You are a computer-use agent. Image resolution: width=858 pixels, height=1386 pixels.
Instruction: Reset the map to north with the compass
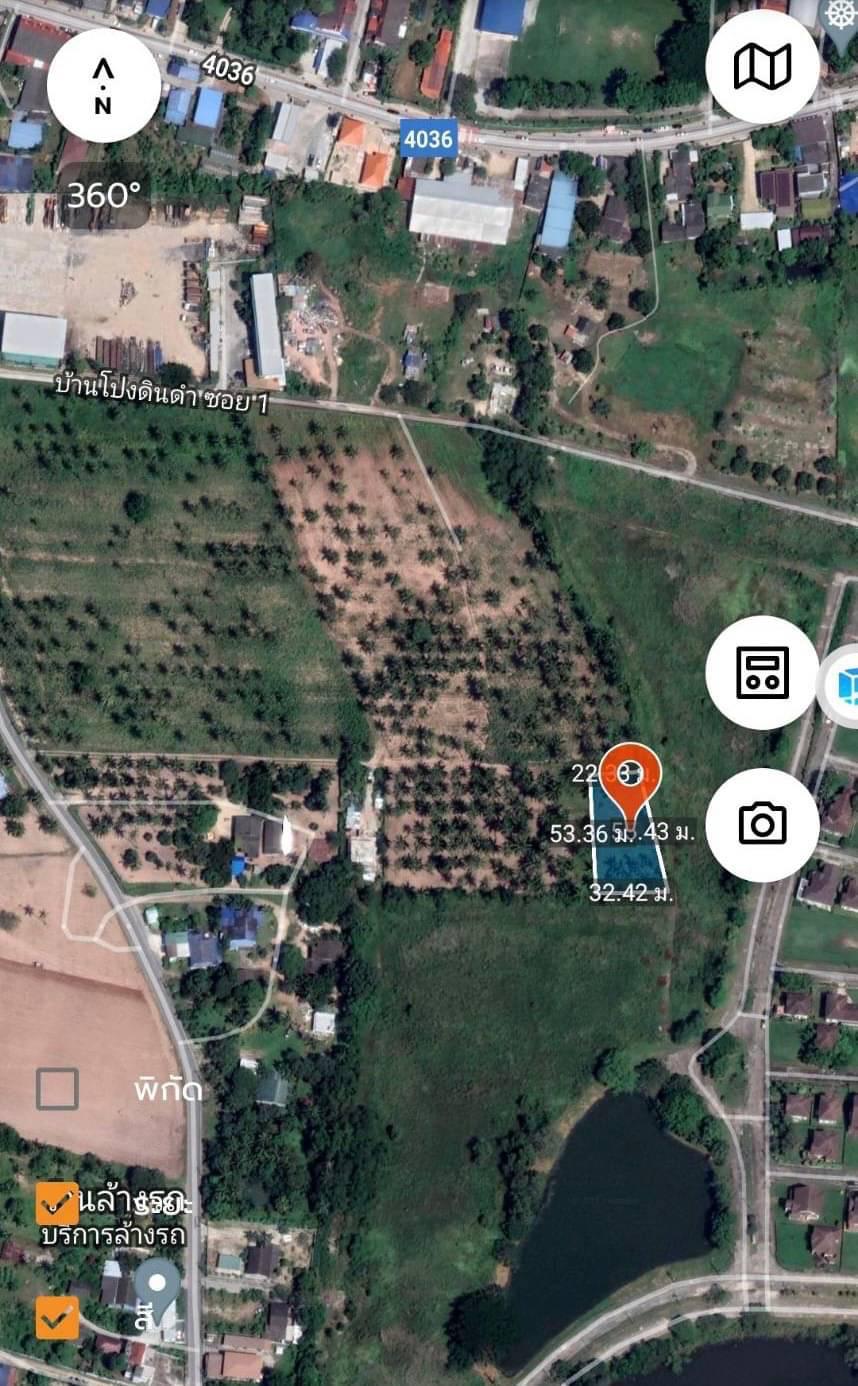tap(104, 86)
